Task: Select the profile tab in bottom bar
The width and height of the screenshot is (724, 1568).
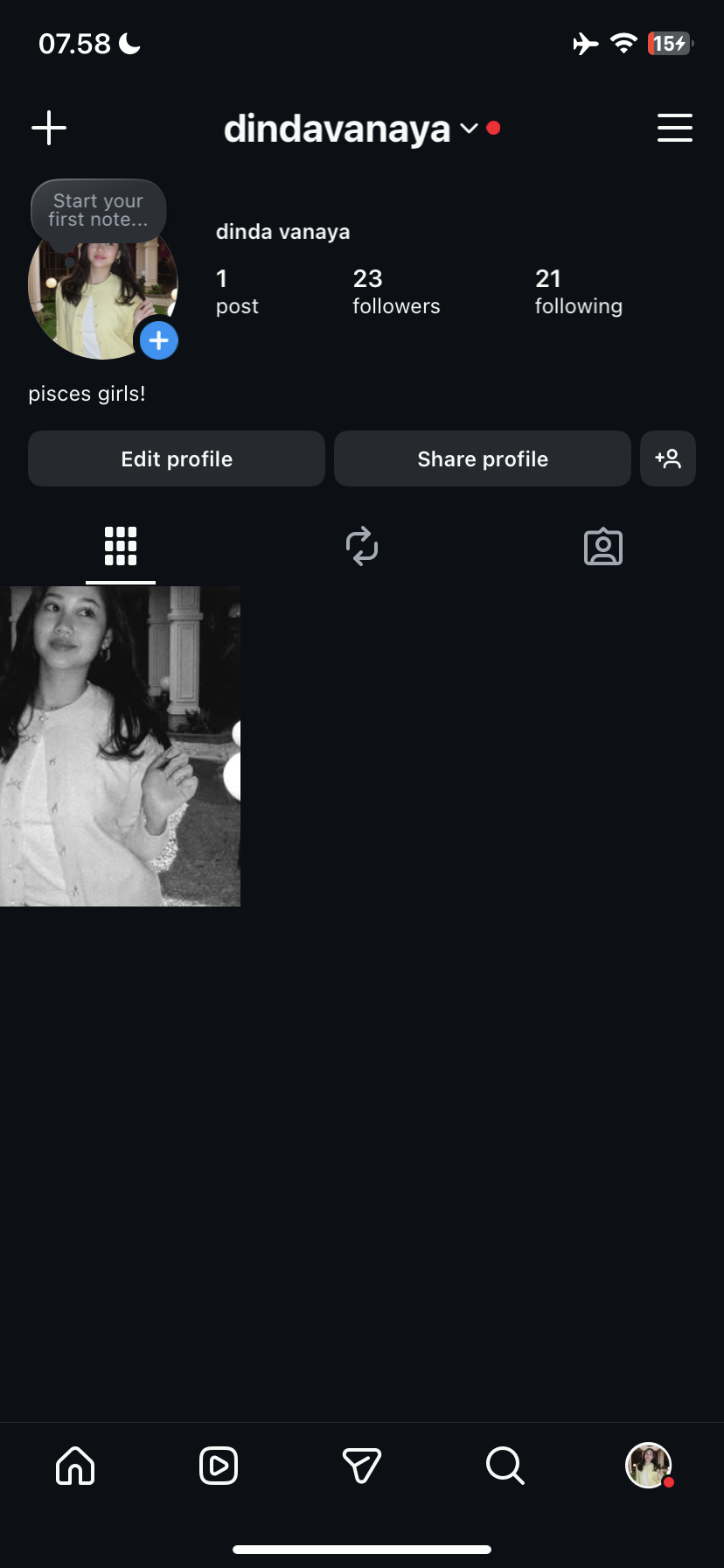Action: pos(648,1465)
